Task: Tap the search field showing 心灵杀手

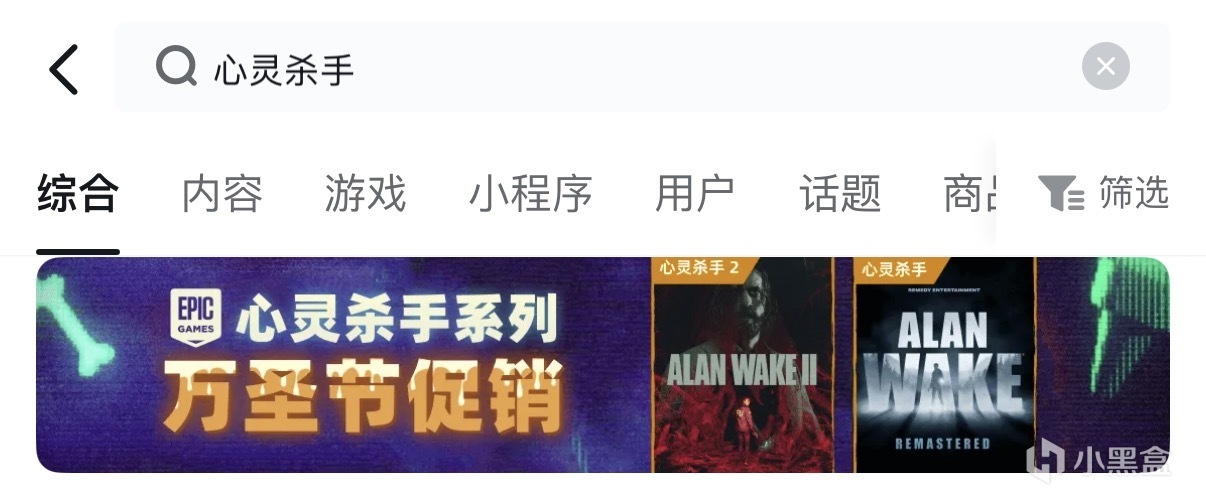Action: pyautogui.click(x=600, y=68)
